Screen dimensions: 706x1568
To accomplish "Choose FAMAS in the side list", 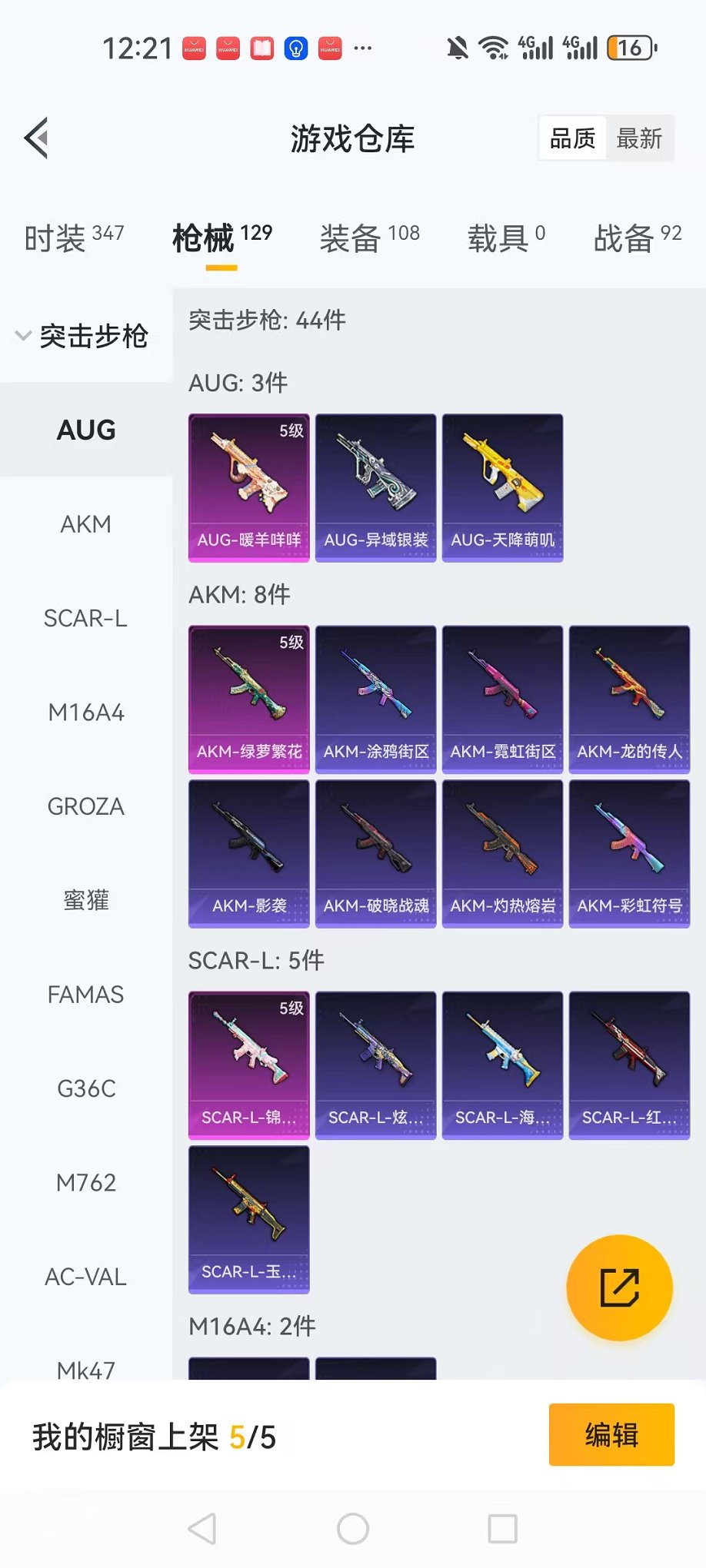I will (x=86, y=995).
